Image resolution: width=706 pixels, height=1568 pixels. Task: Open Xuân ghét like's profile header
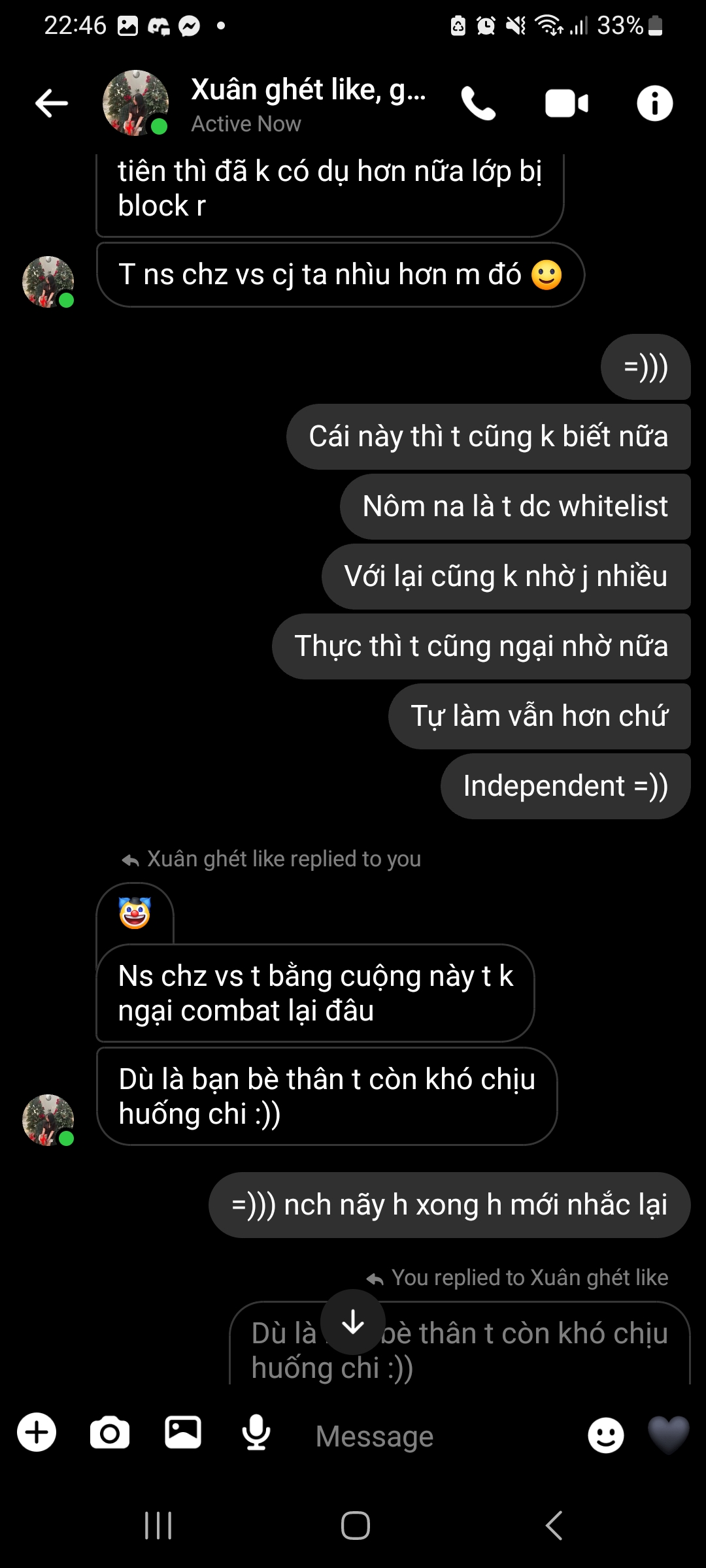click(307, 103)
